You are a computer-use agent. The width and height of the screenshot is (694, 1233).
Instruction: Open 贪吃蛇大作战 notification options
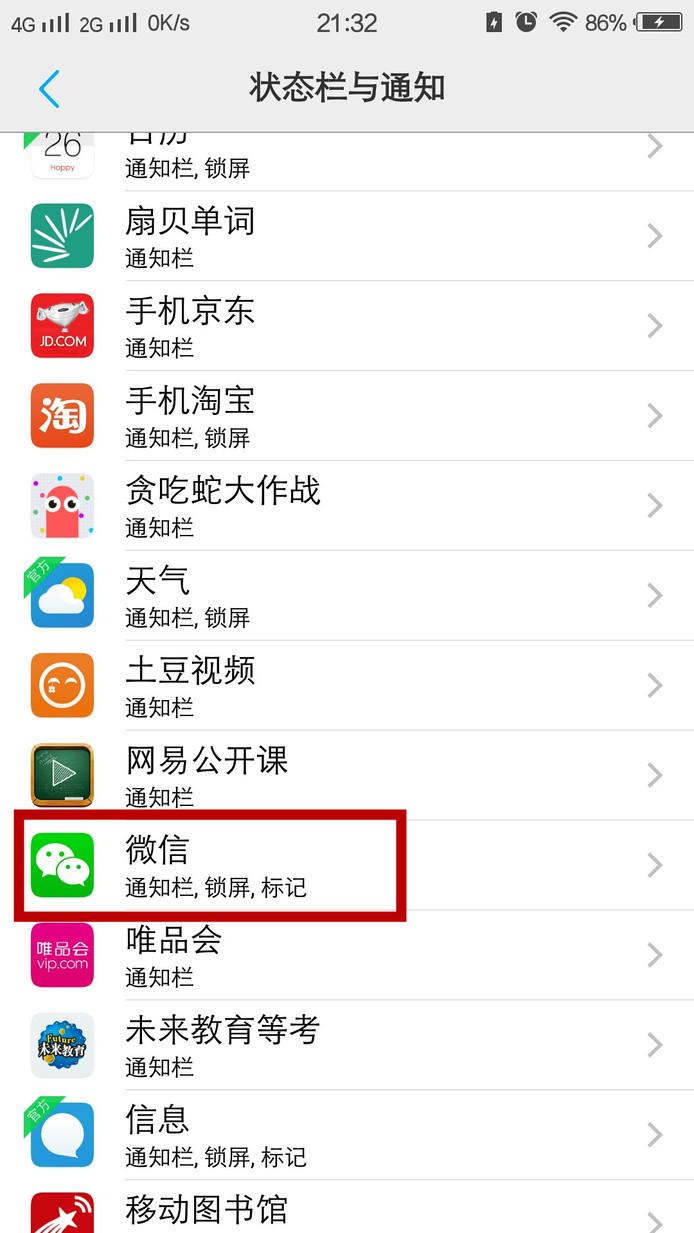click(347, 506)
